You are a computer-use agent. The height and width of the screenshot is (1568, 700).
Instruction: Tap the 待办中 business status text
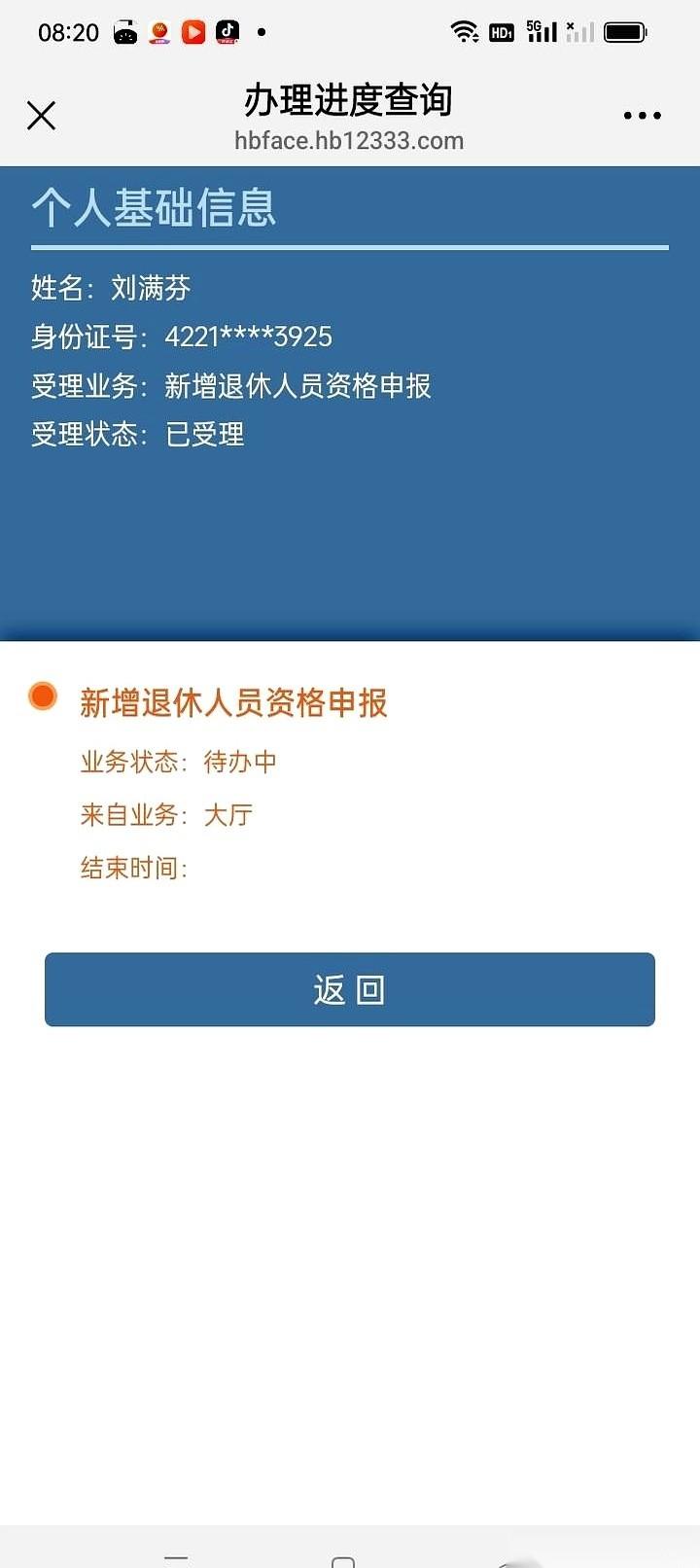[x=240, y=762]
